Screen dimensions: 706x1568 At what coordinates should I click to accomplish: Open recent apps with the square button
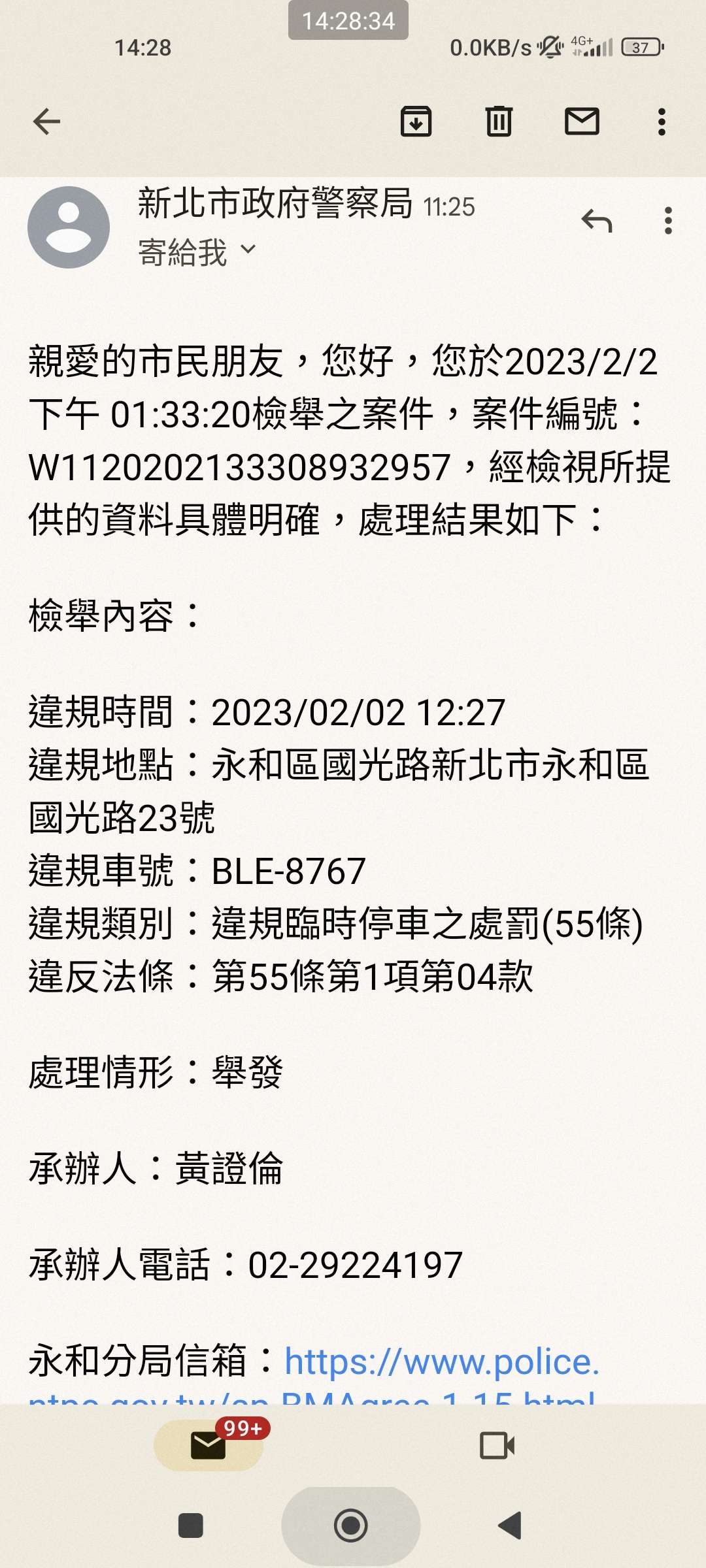[x=191, y=1526]
